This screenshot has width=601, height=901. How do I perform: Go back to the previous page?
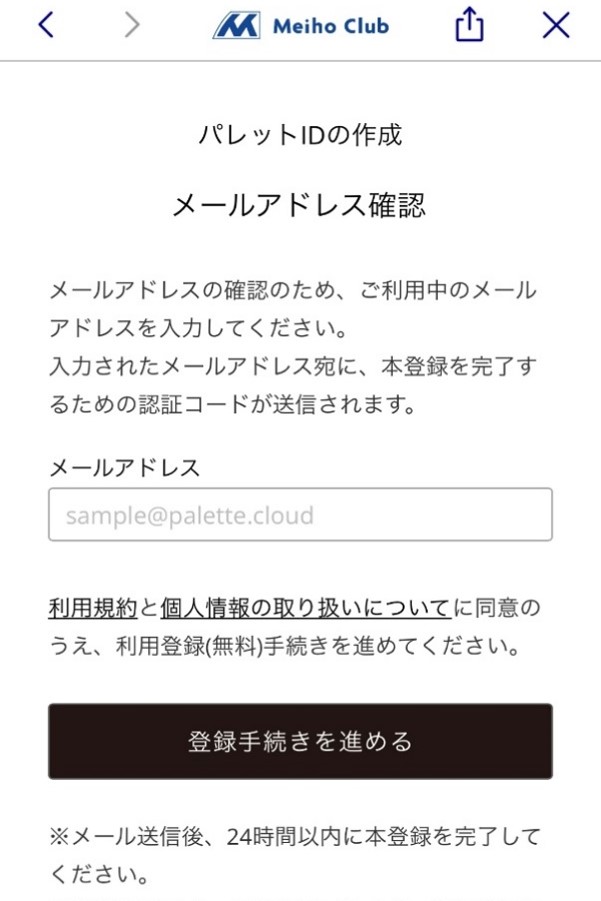44,26
